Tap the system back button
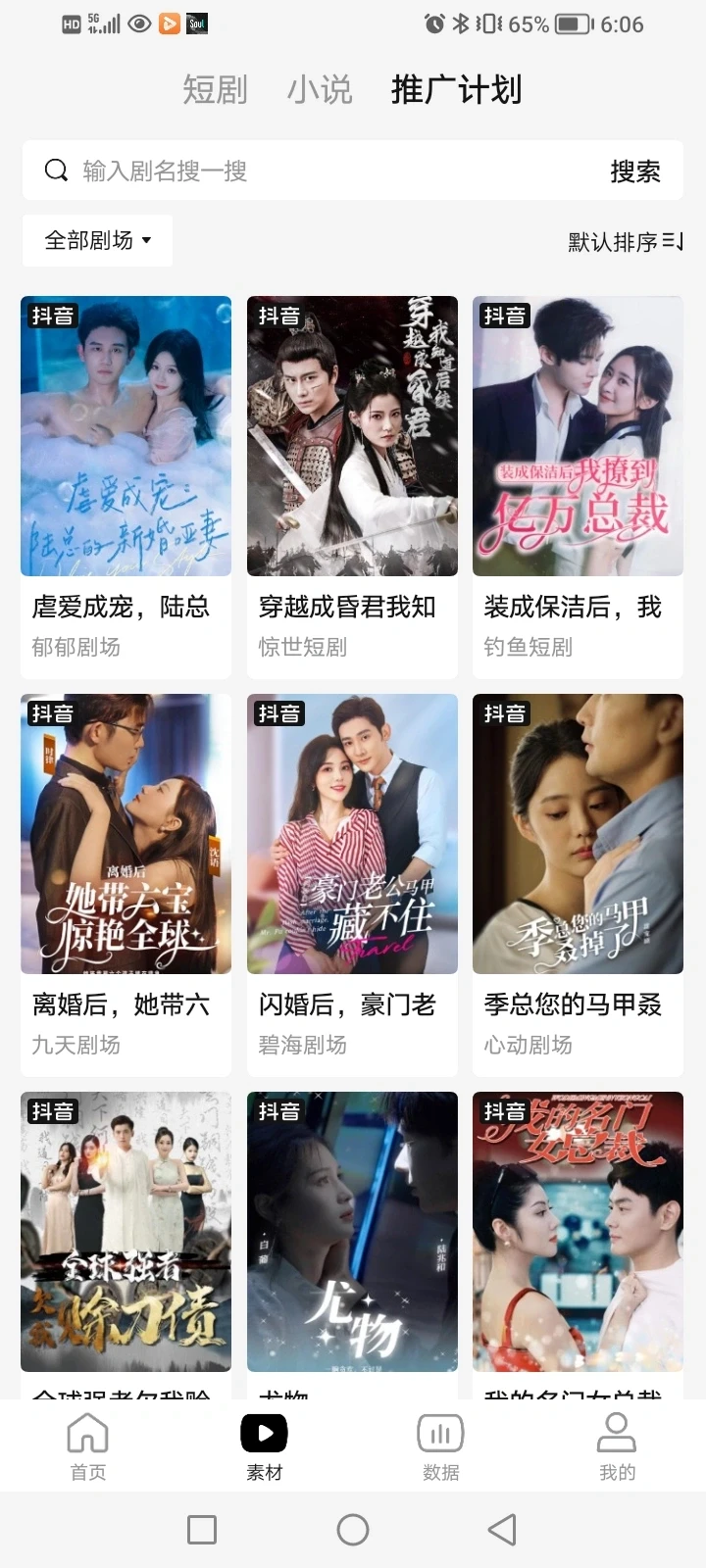Screen dimensions: 706x1568 click(502, 1530)
